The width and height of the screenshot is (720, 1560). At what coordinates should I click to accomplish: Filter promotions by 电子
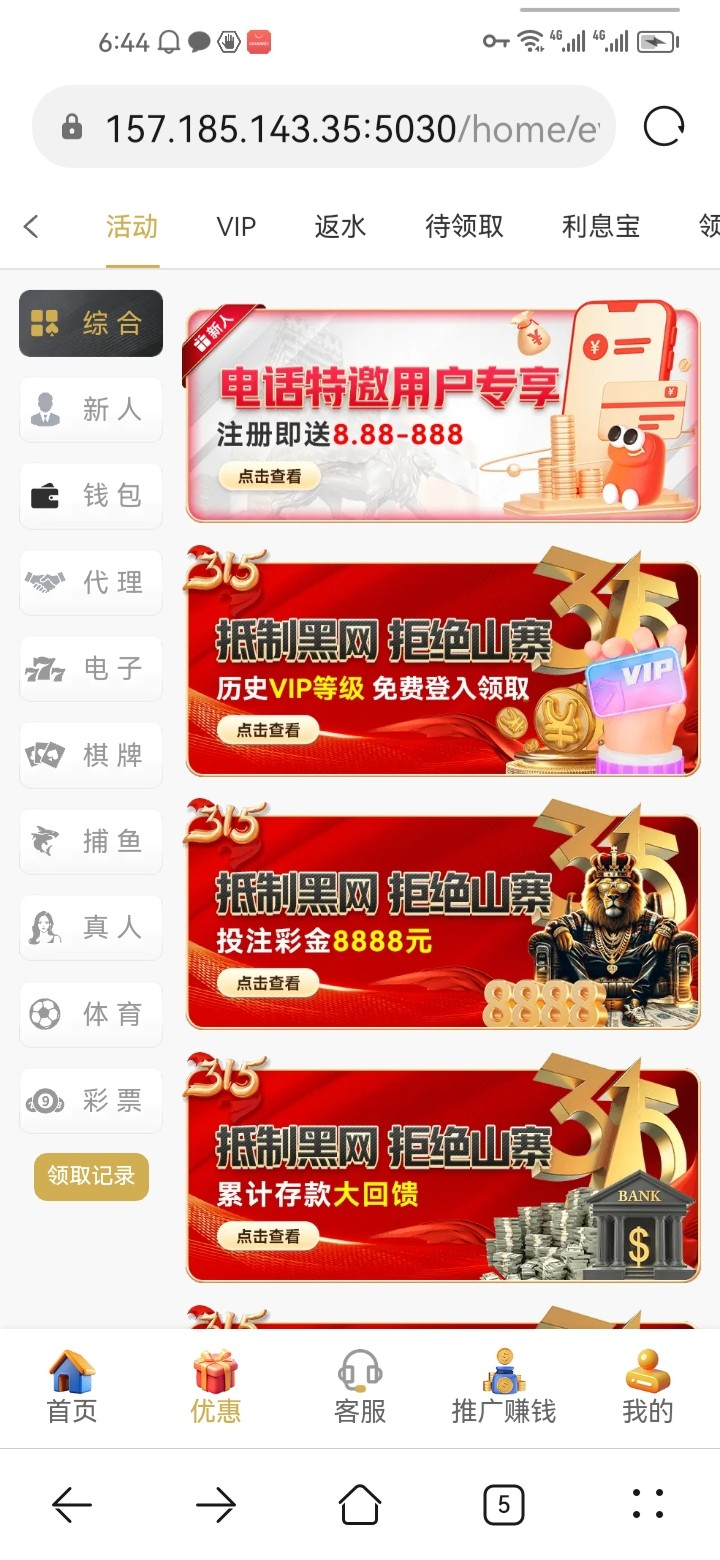coord(91,668)
